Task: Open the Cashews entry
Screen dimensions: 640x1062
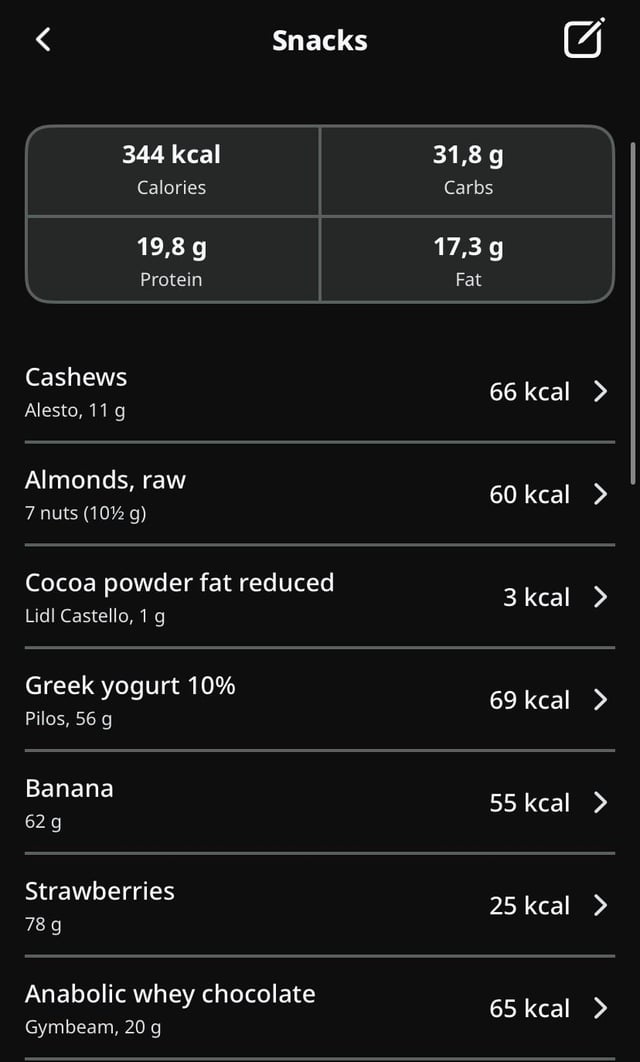Action: pos(319,391)
